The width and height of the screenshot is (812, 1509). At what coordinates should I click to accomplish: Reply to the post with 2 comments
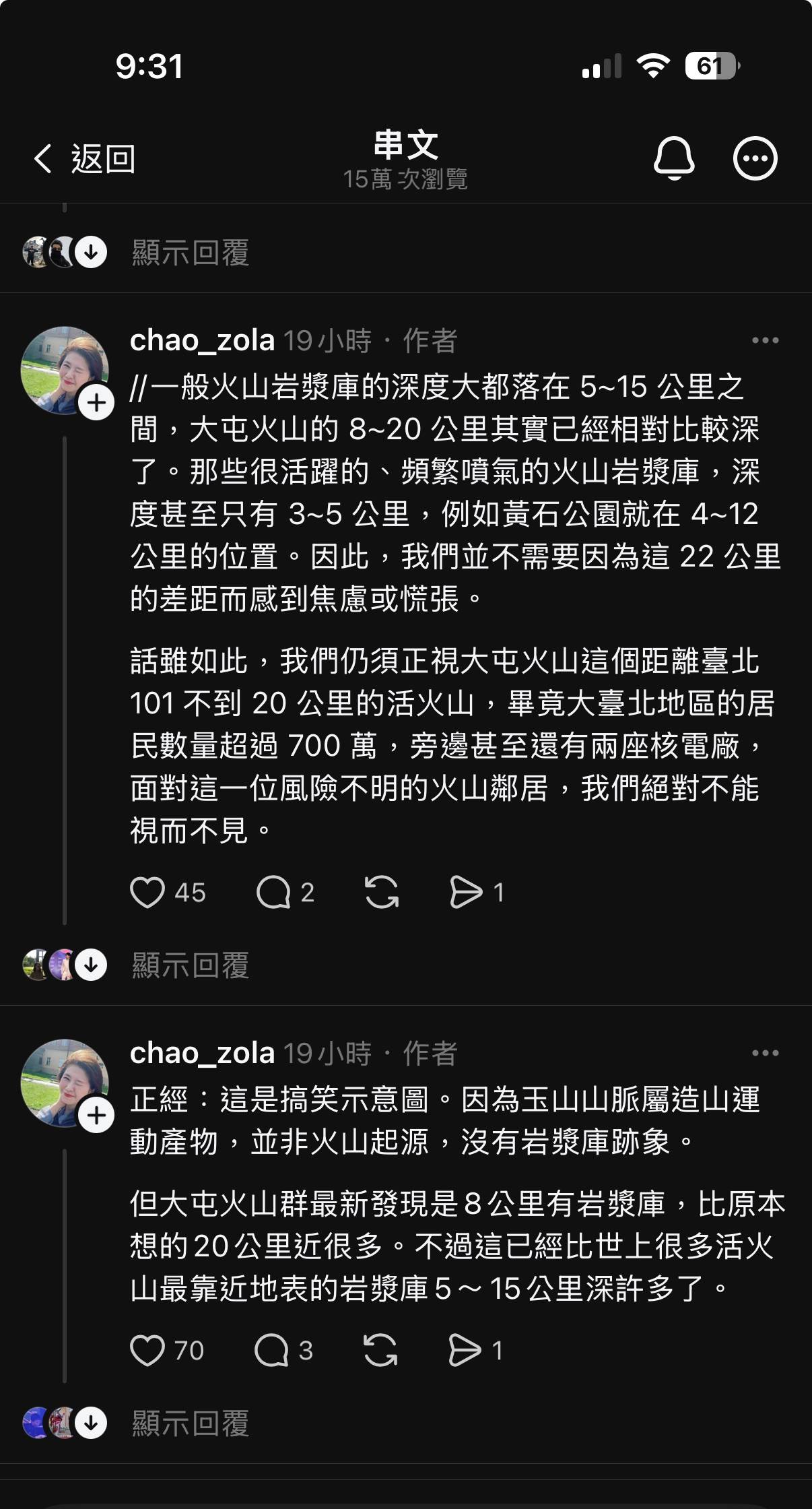tap(273, 893)
